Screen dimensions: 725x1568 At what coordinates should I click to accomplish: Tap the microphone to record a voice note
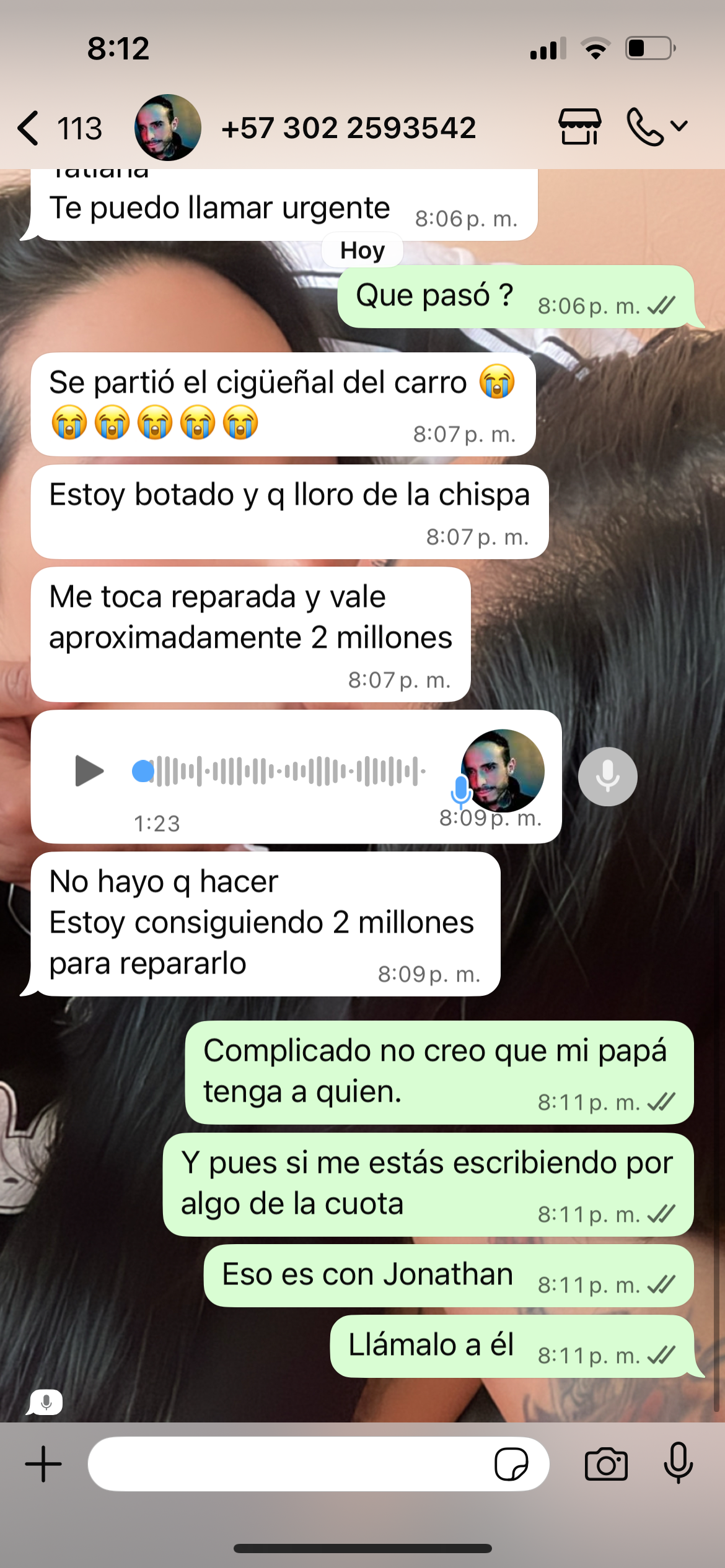678,1463
